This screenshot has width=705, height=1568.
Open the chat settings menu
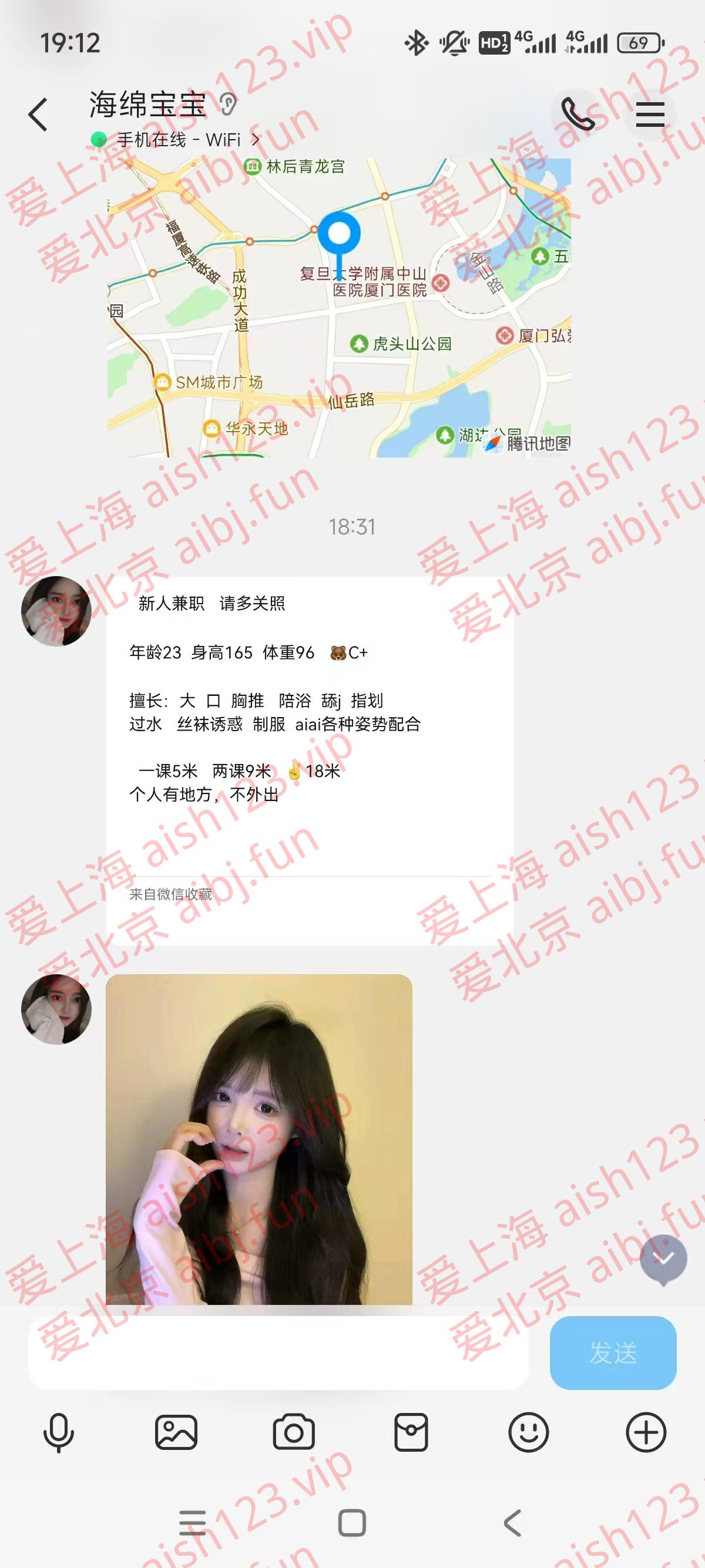coord(650,115)
